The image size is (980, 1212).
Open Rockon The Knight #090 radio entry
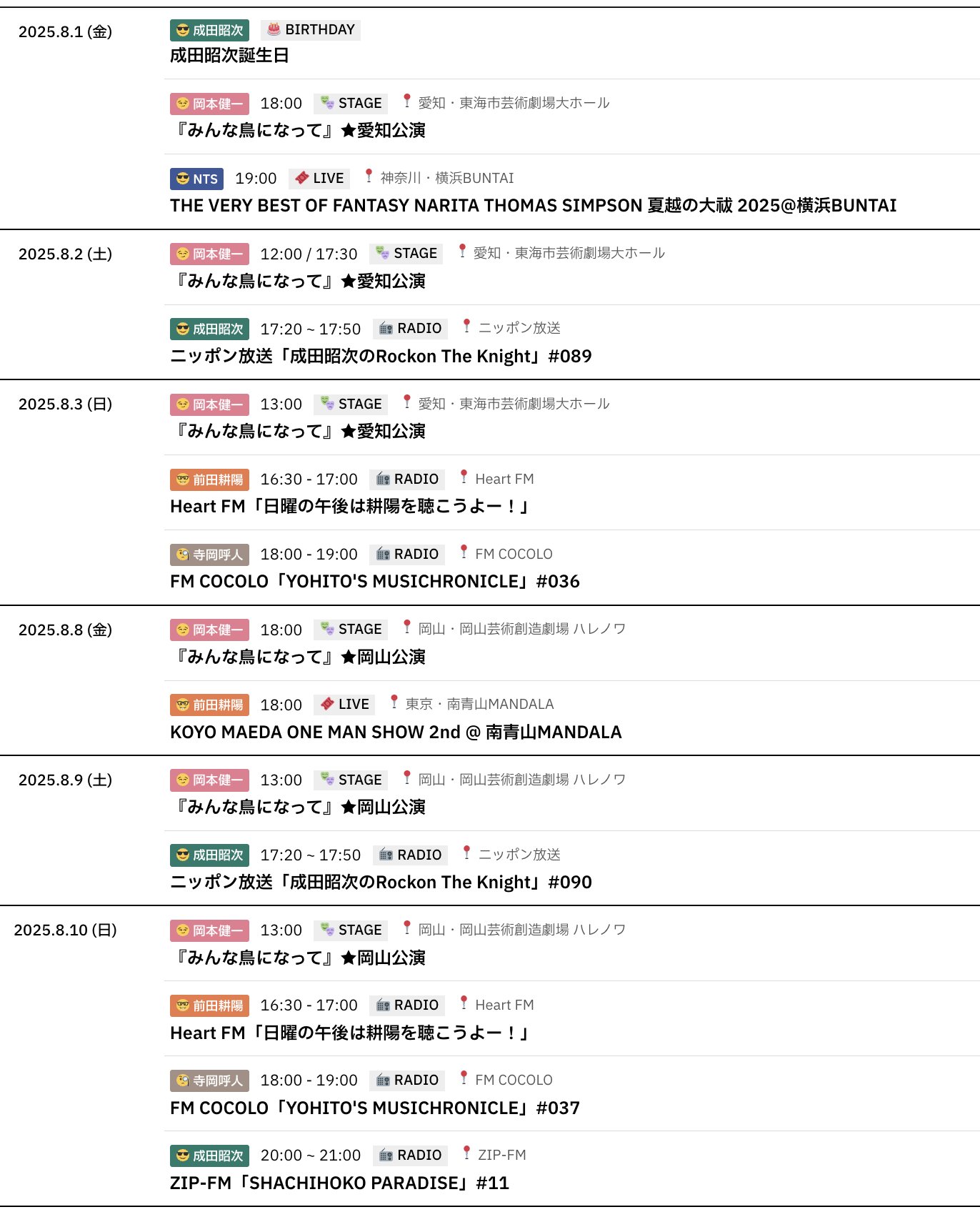point(381,883)
